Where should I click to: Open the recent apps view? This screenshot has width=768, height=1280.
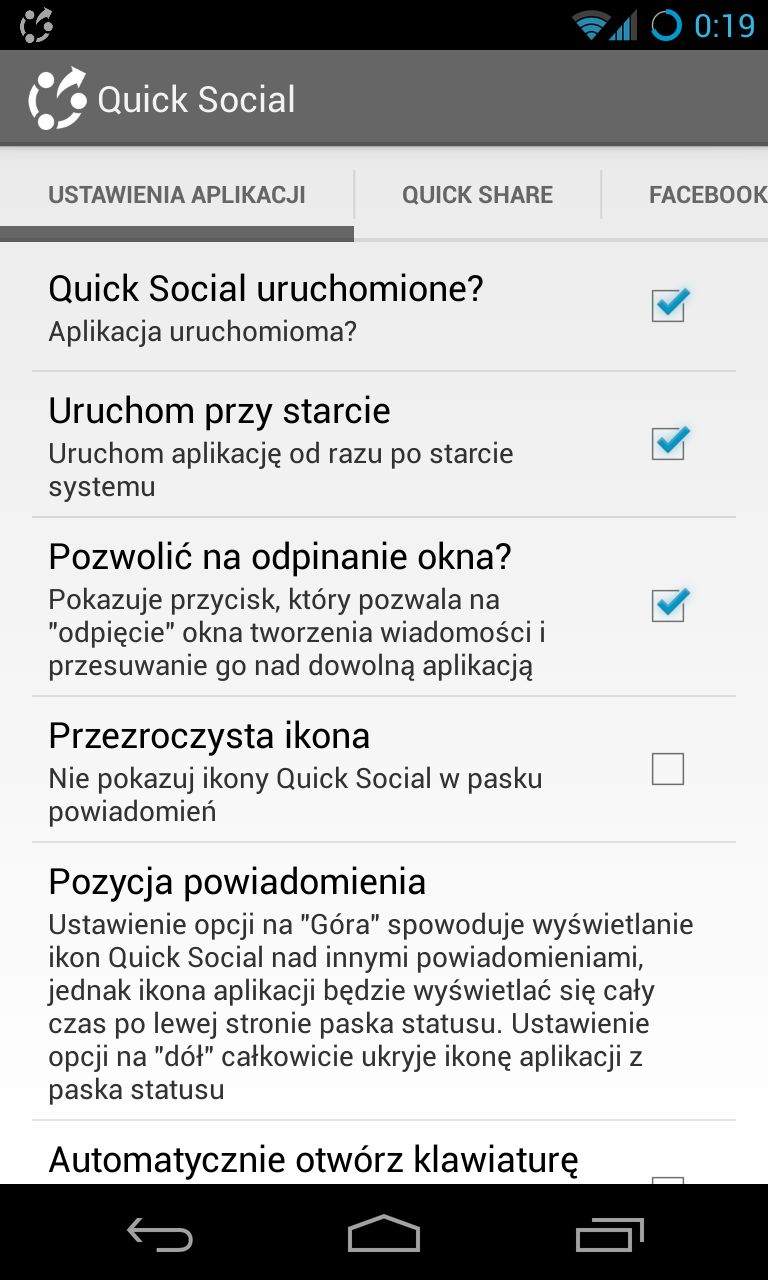610,1234
